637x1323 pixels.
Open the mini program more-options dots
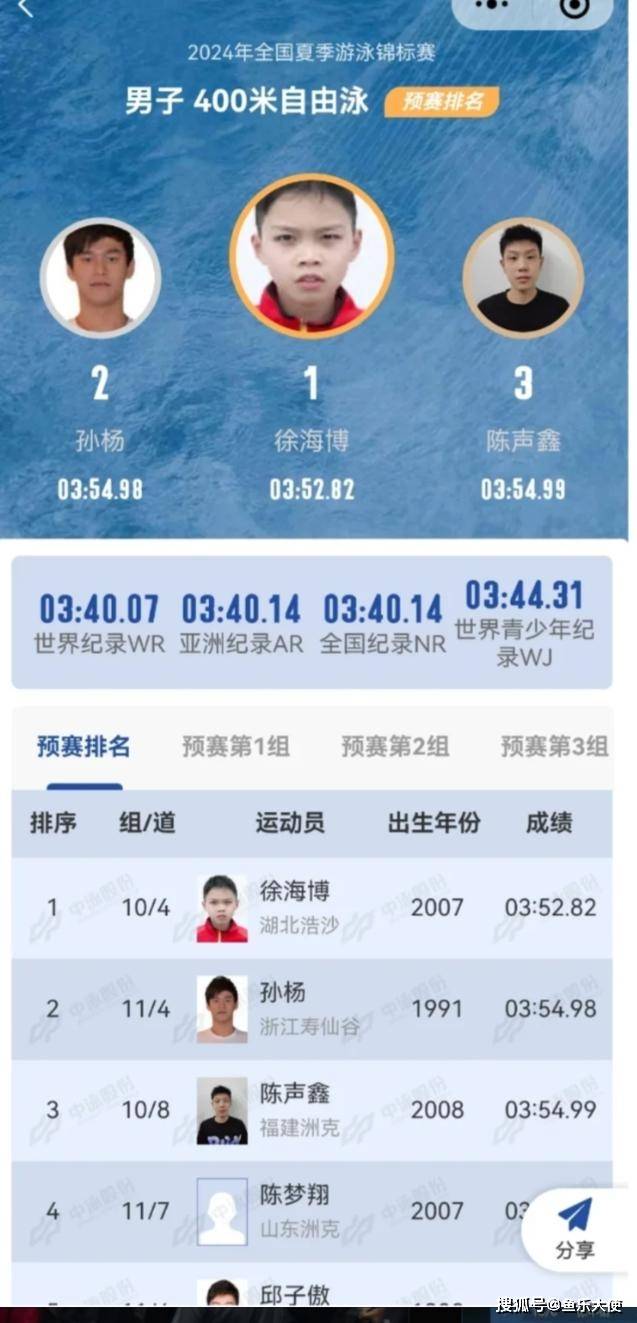[x=487, y=6]
